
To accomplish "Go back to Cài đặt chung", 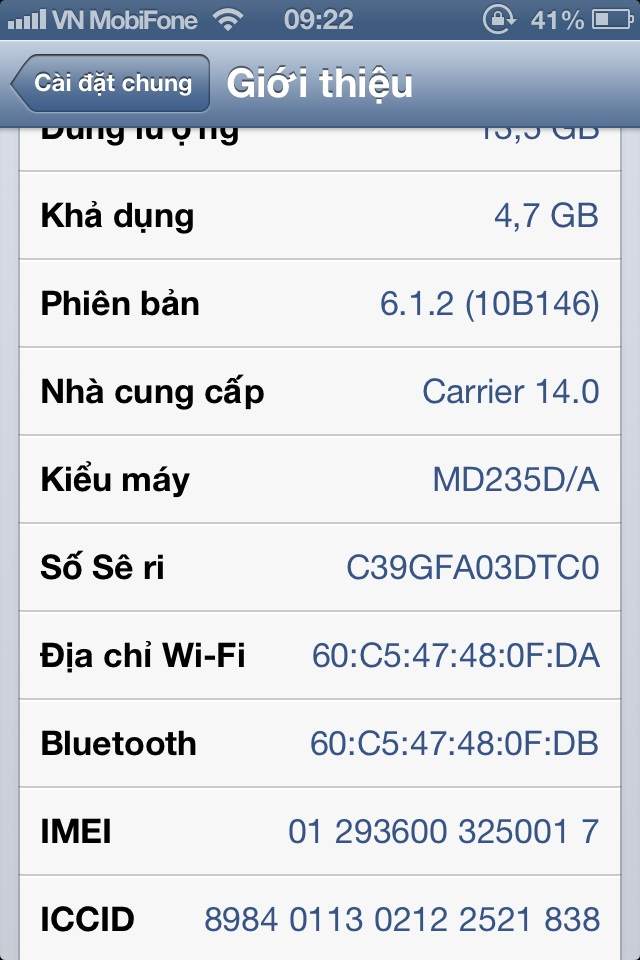I will [111, 83].
